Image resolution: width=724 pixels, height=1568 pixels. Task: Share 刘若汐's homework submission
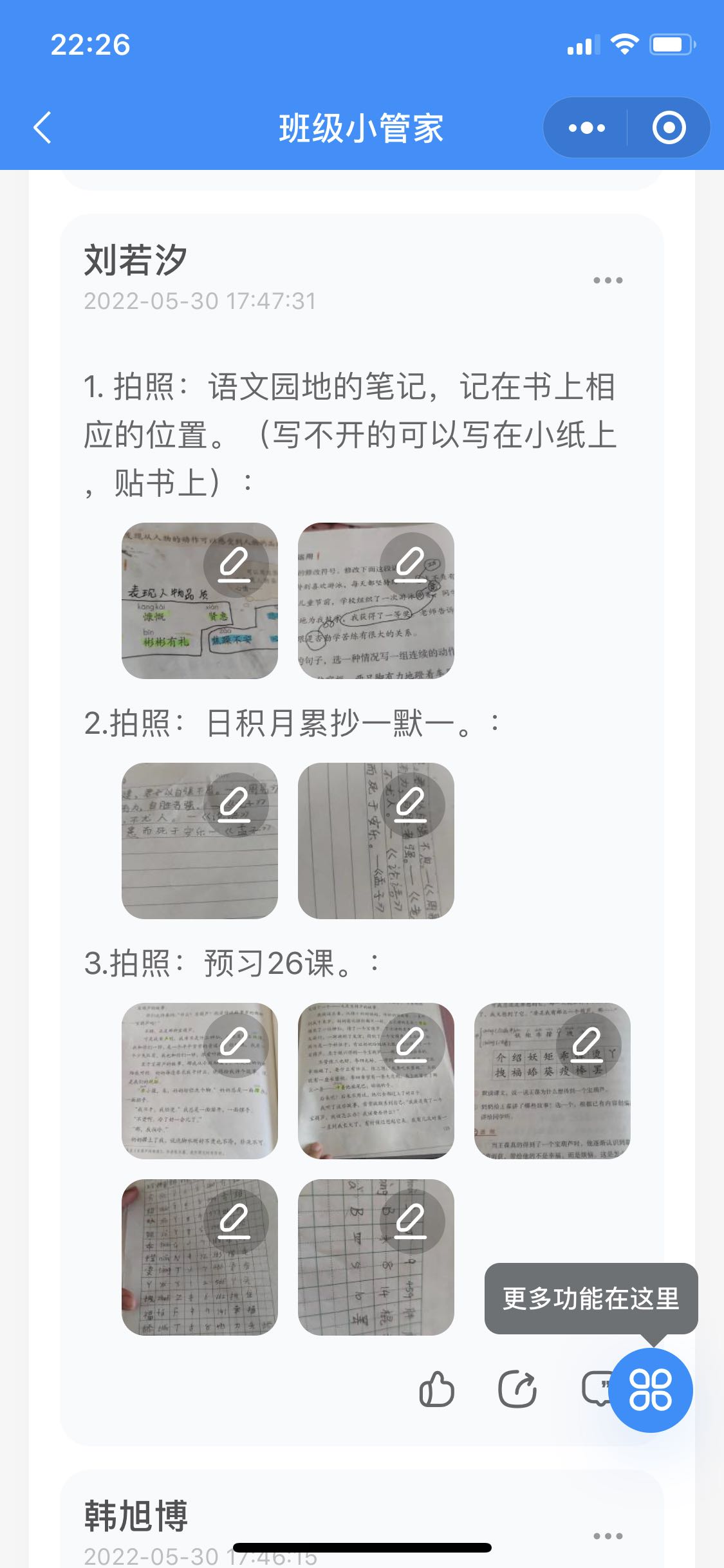[517, 1389]
